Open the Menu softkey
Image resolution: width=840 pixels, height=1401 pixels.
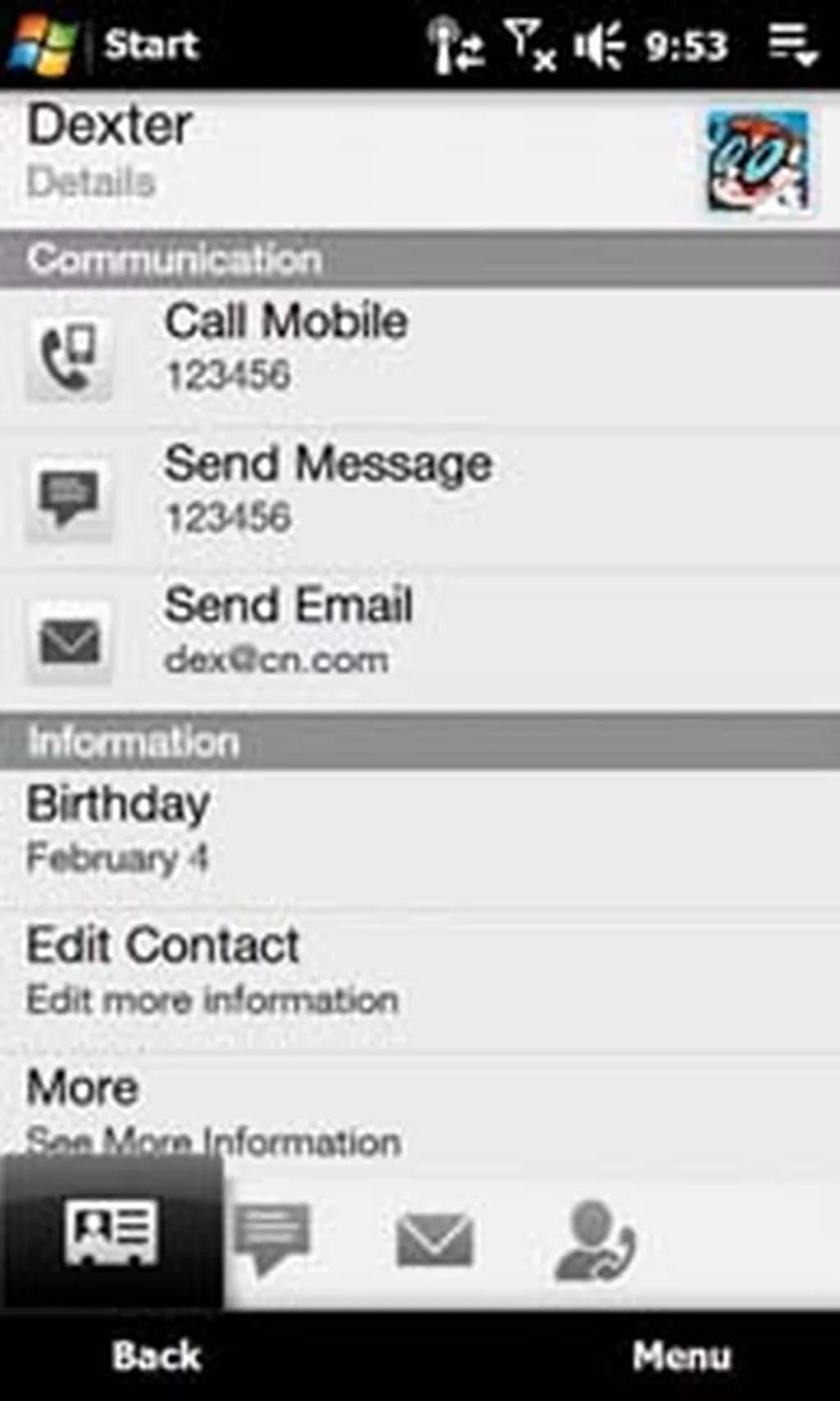(x=681, y=1354)
